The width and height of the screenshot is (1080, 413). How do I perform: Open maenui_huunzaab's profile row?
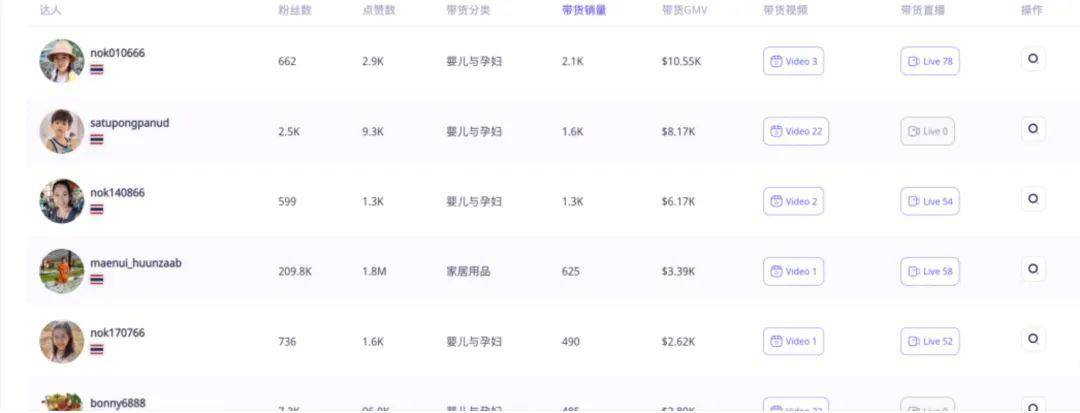pos(135,263)
